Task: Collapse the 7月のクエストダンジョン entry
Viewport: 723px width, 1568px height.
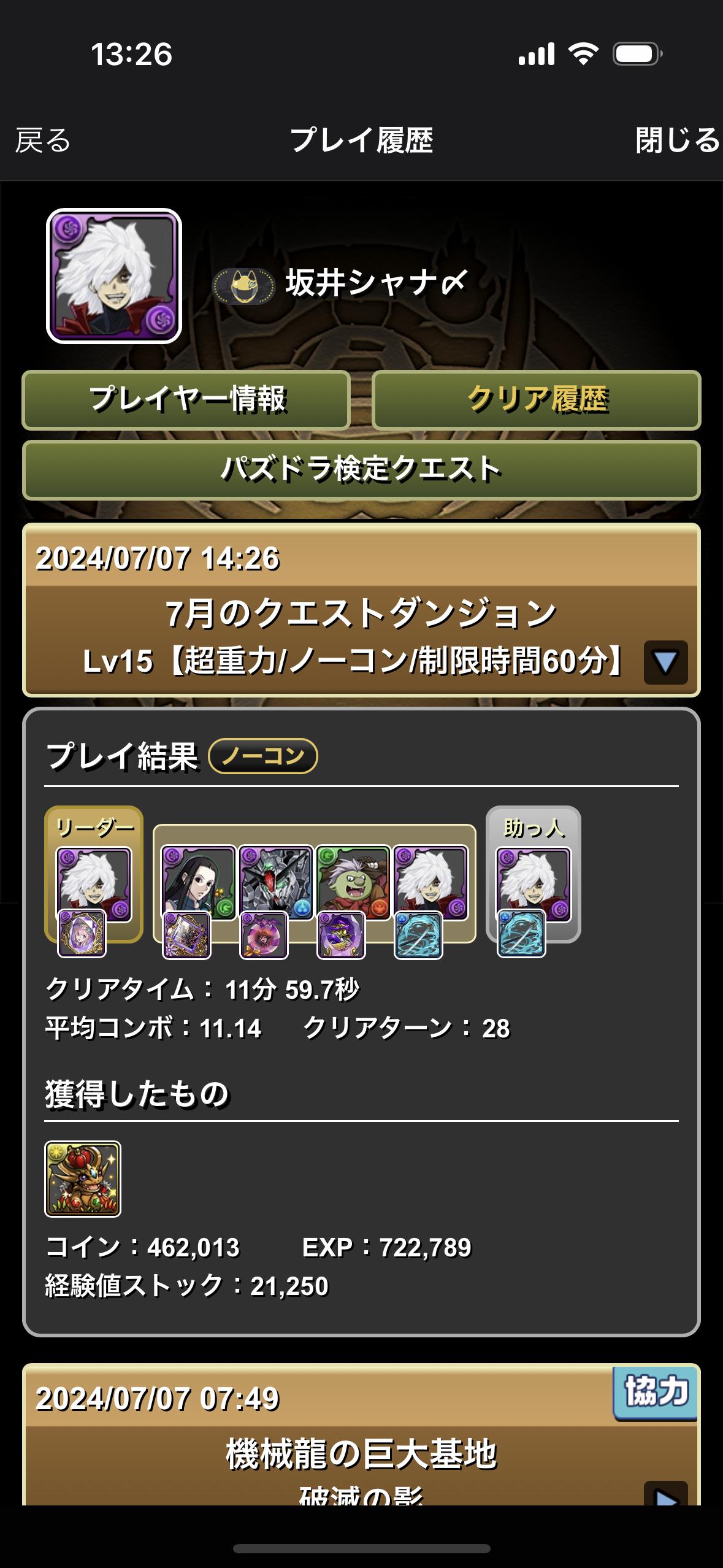Action: pos(665,663)
